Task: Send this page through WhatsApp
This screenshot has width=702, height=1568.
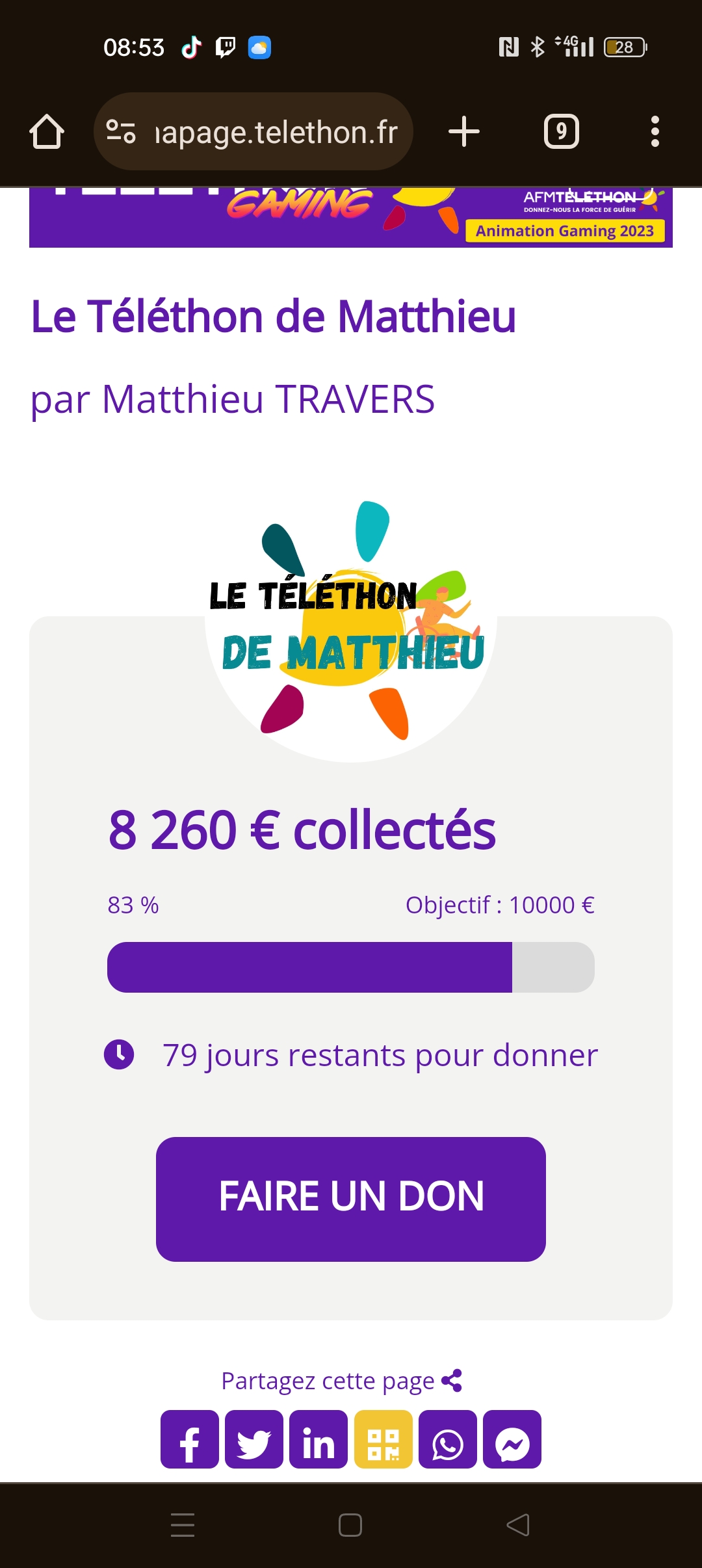Action: (448, 1439)
